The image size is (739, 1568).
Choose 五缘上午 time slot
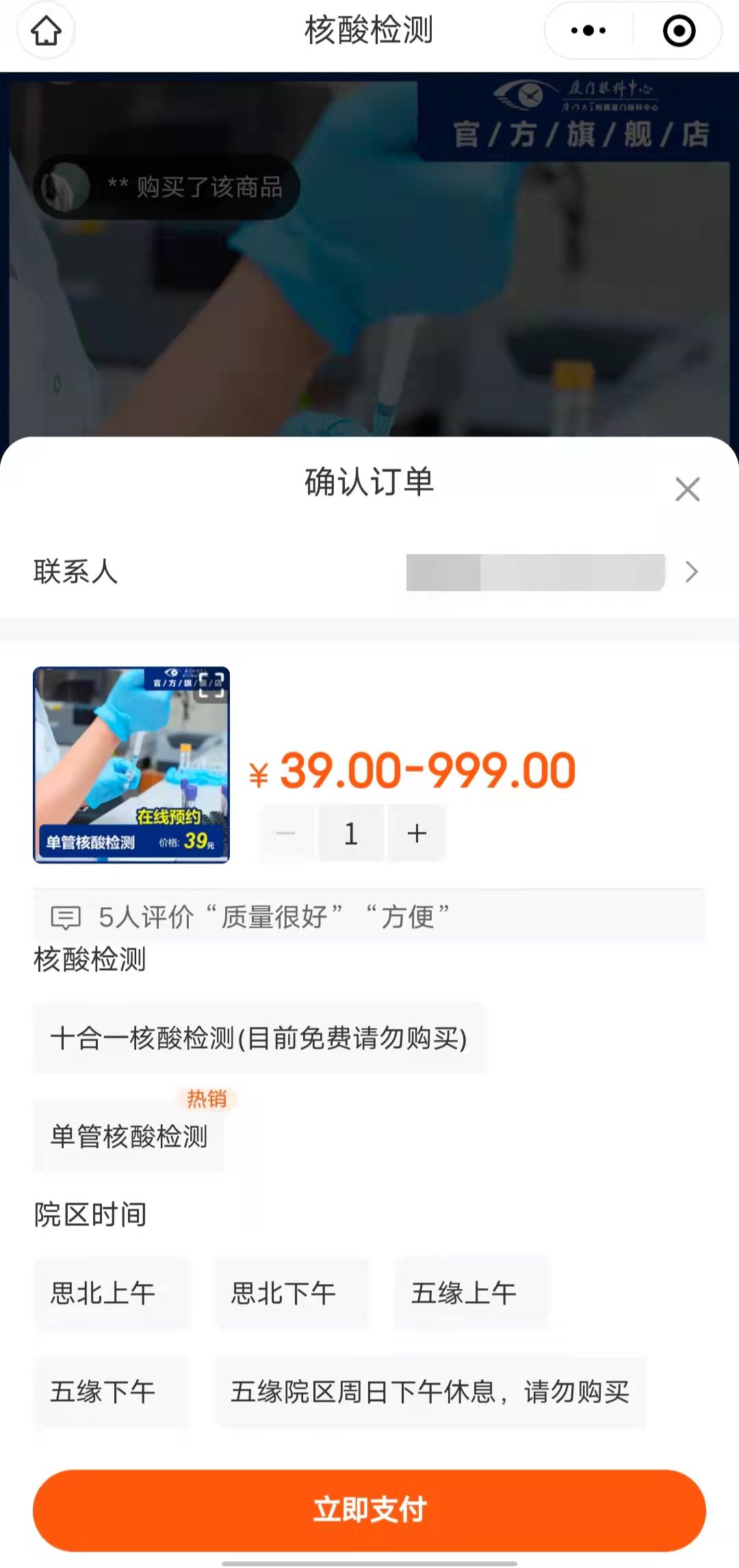point(464,1293)
